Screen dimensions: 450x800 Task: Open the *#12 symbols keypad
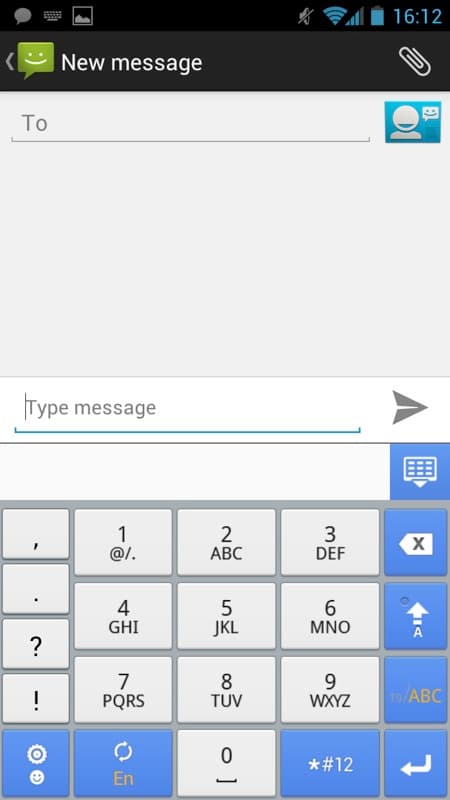[330, 763]
